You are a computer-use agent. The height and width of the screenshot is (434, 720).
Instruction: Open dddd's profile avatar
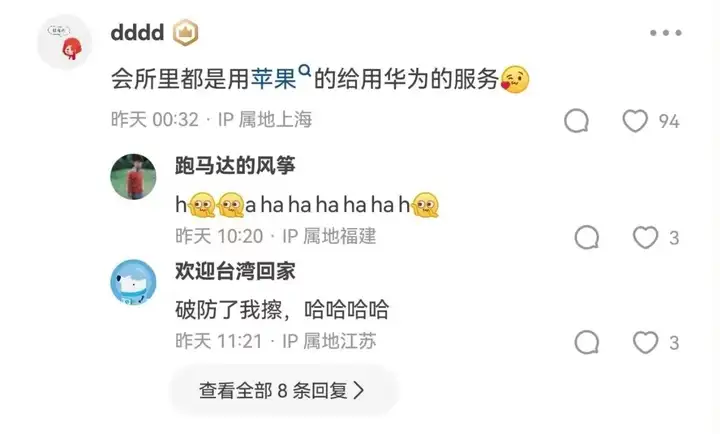click(x=66, y=43)
